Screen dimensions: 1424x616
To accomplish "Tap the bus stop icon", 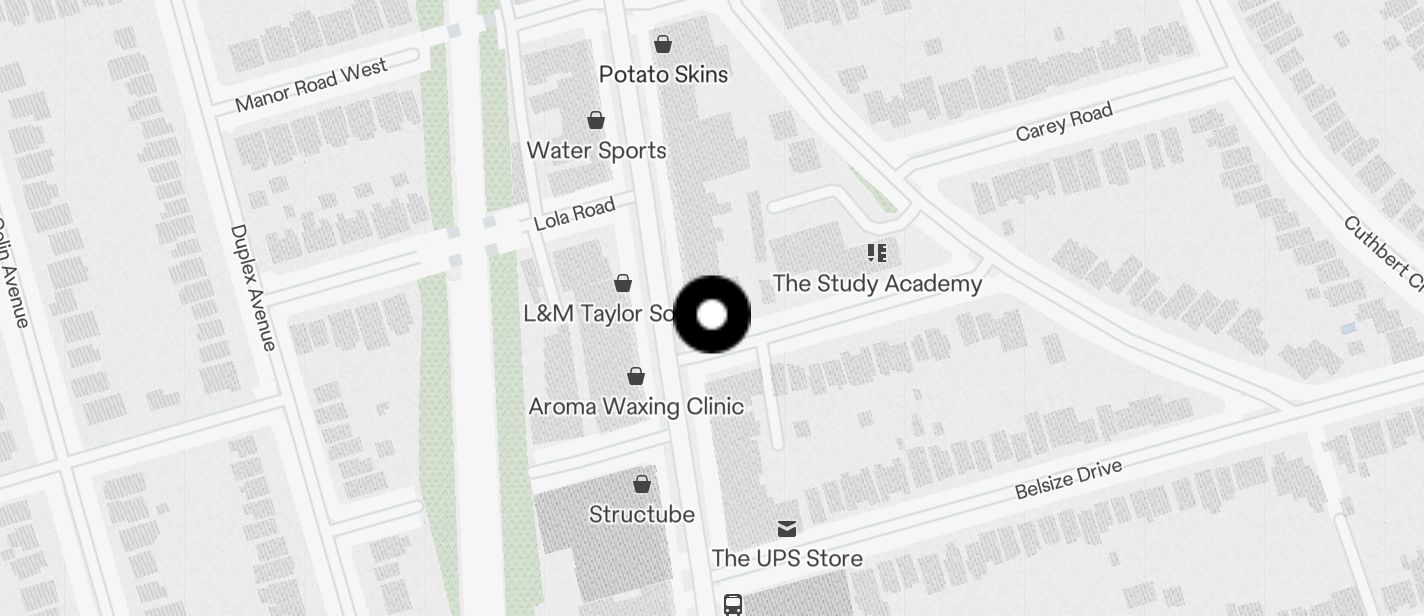I will [x=733, y=604].
